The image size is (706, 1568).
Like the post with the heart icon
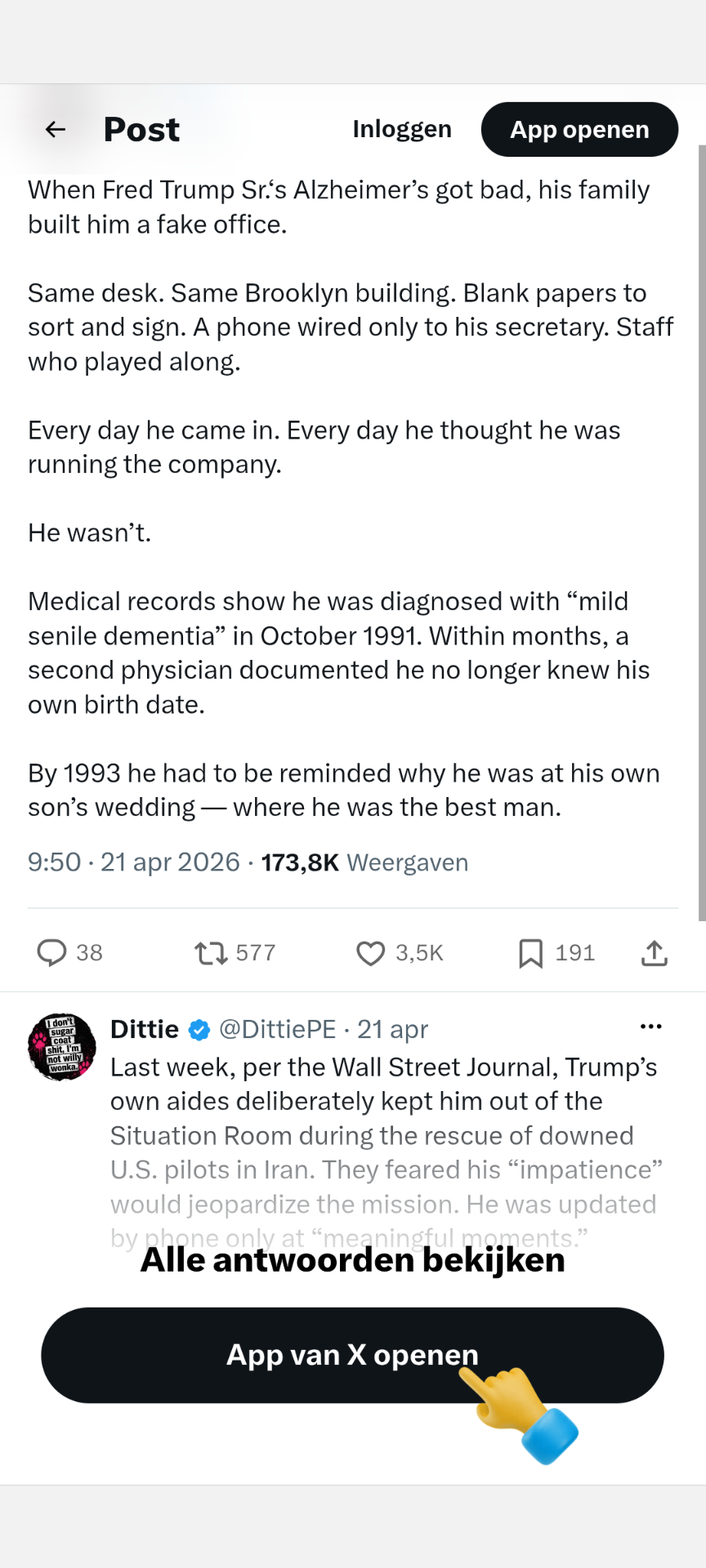pos(370,953)
